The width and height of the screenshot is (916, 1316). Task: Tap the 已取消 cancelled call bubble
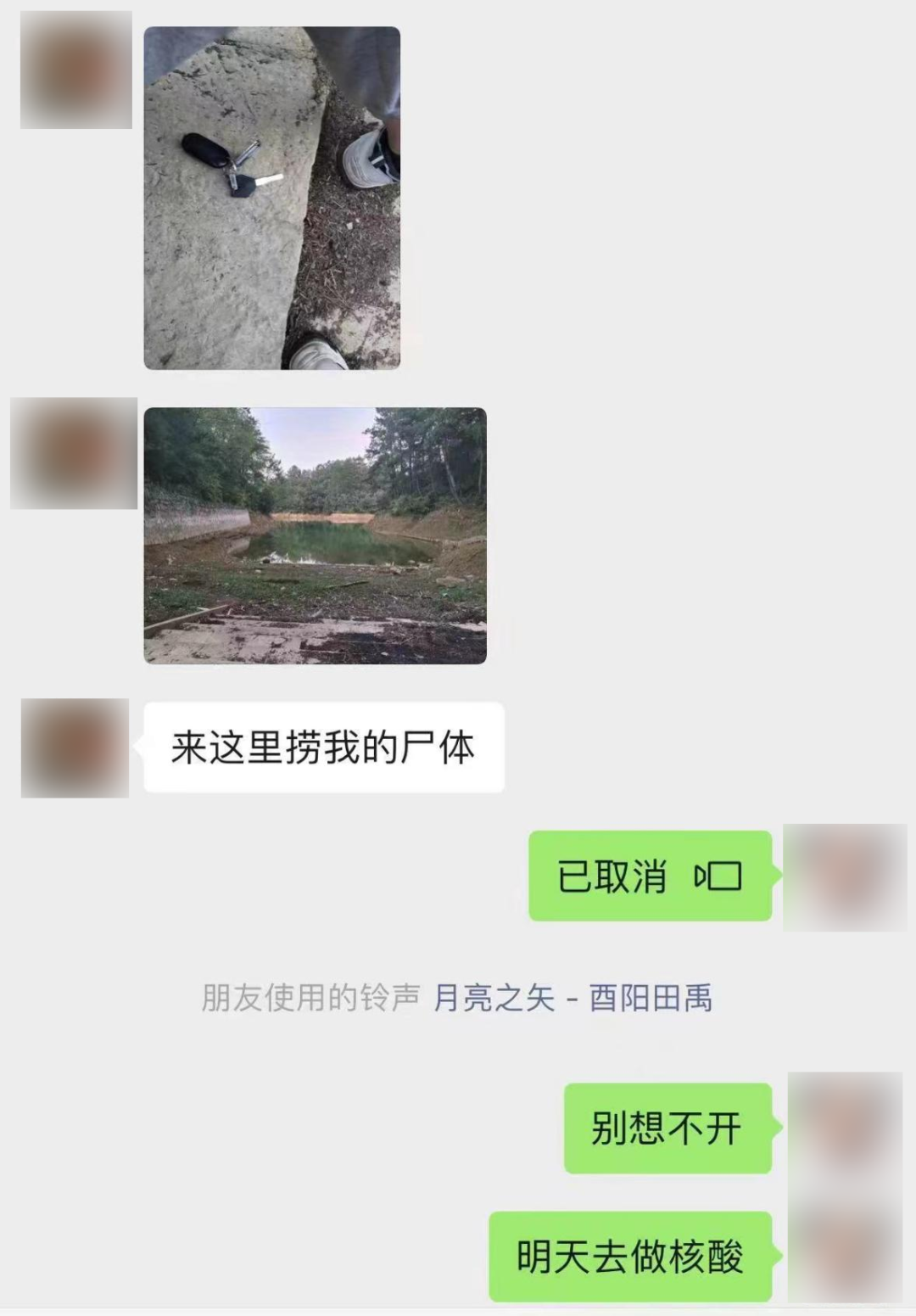pyautogui.click(x=650, y=876)
